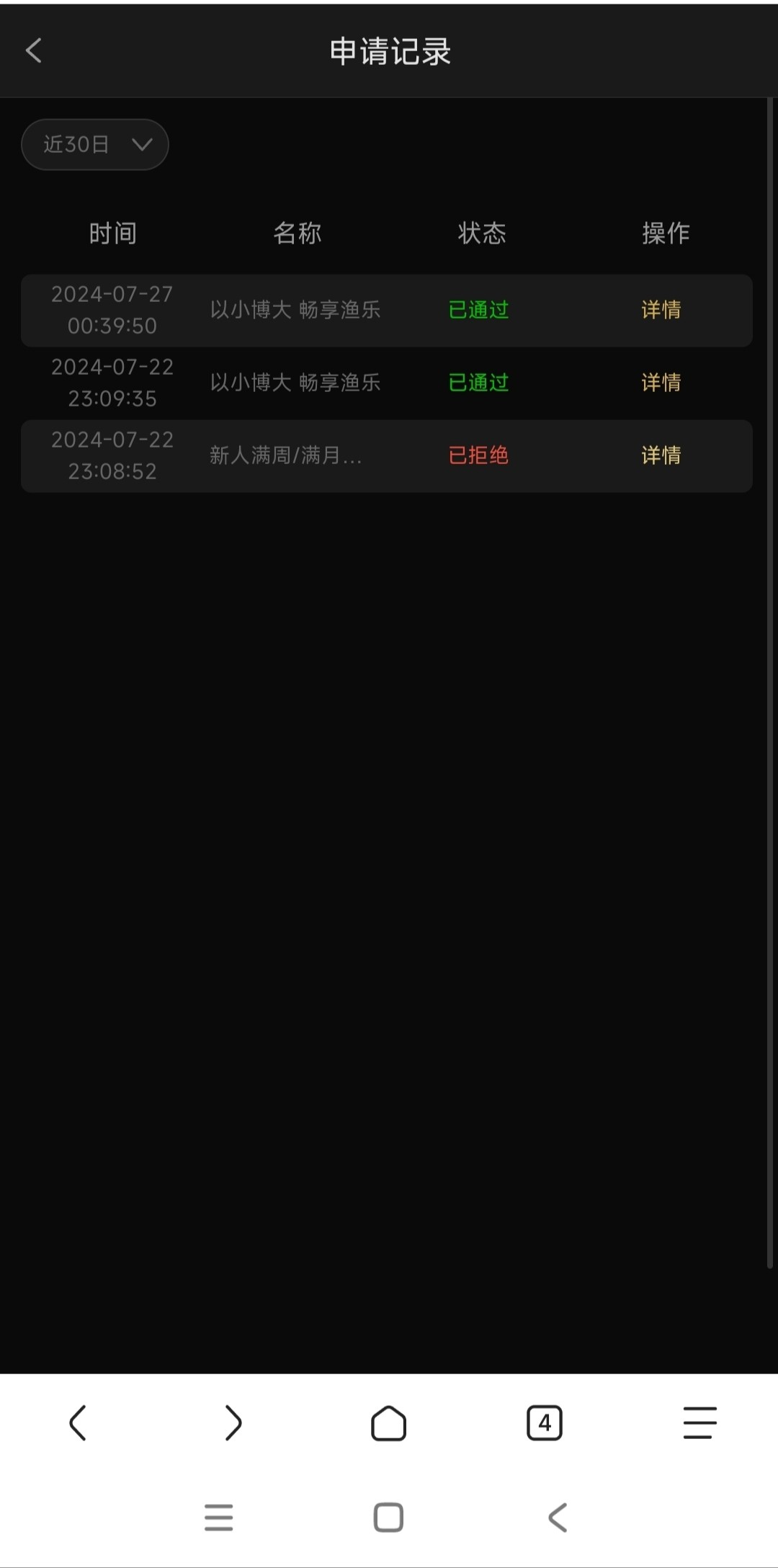
Task: Go back from 申请记录 page
Action: [x=33, y=50]
